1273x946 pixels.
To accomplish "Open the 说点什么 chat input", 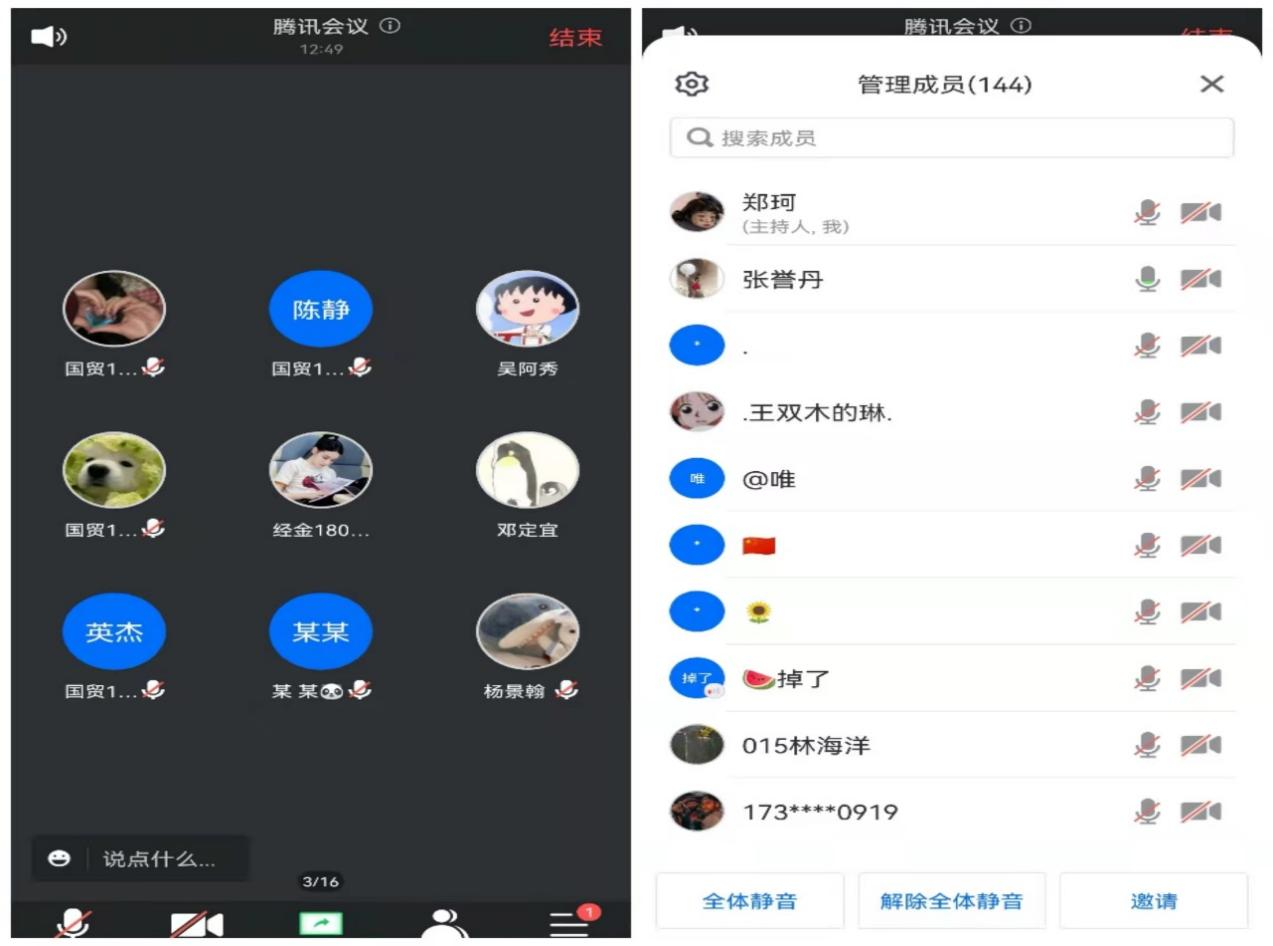I will tap(141, 859).
